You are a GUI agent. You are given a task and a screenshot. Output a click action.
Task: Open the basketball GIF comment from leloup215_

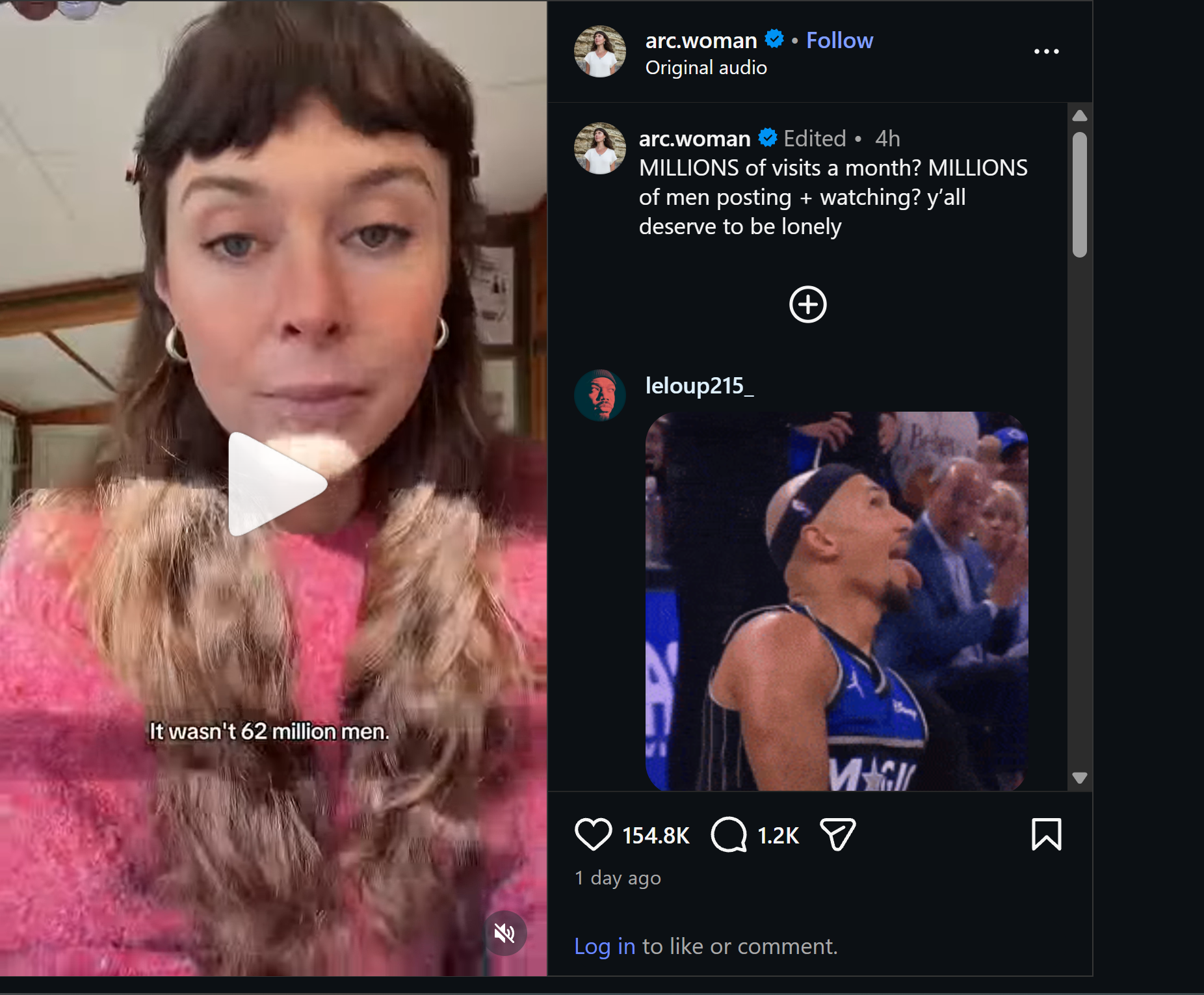tap(836, 602)
